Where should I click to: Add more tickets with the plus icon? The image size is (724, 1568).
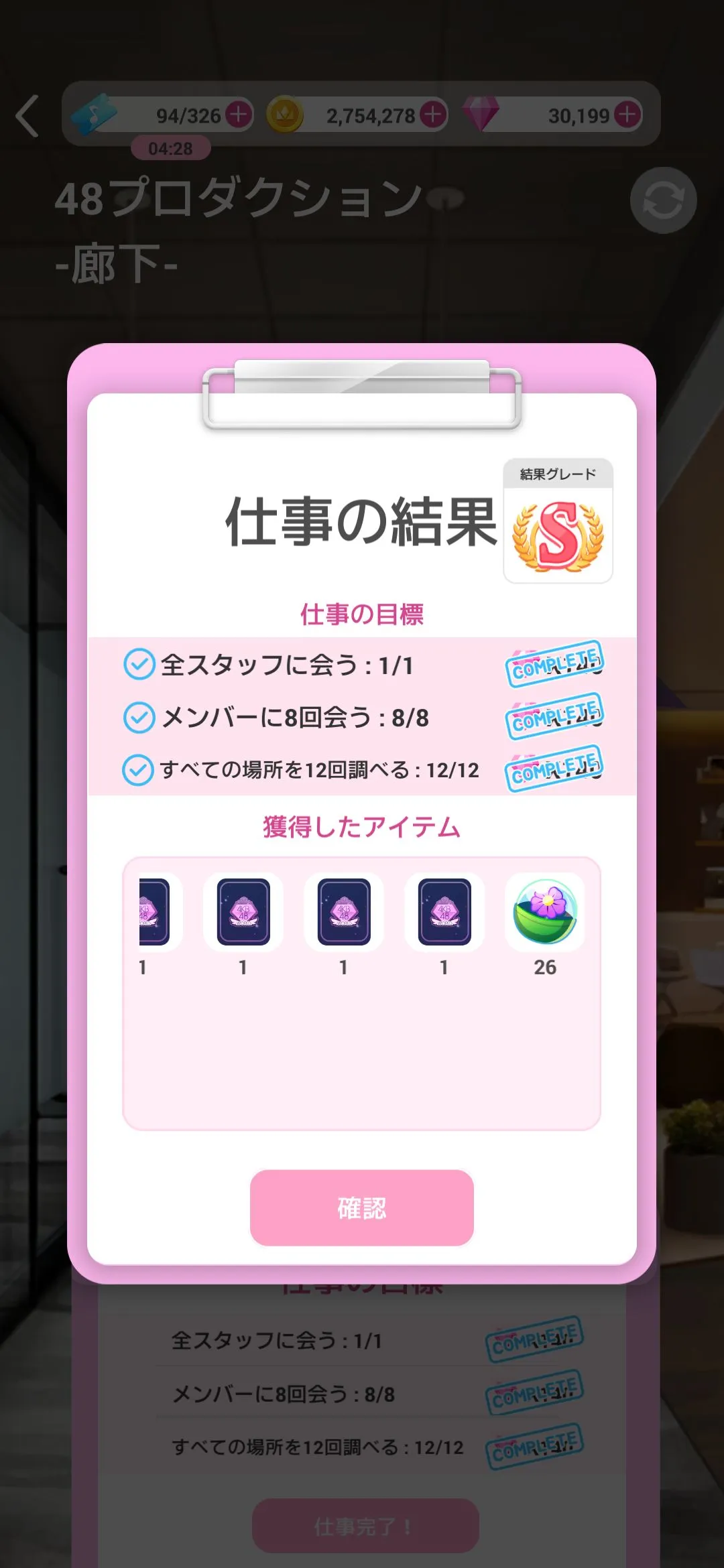pyautogui.click(x=239, y=115)
